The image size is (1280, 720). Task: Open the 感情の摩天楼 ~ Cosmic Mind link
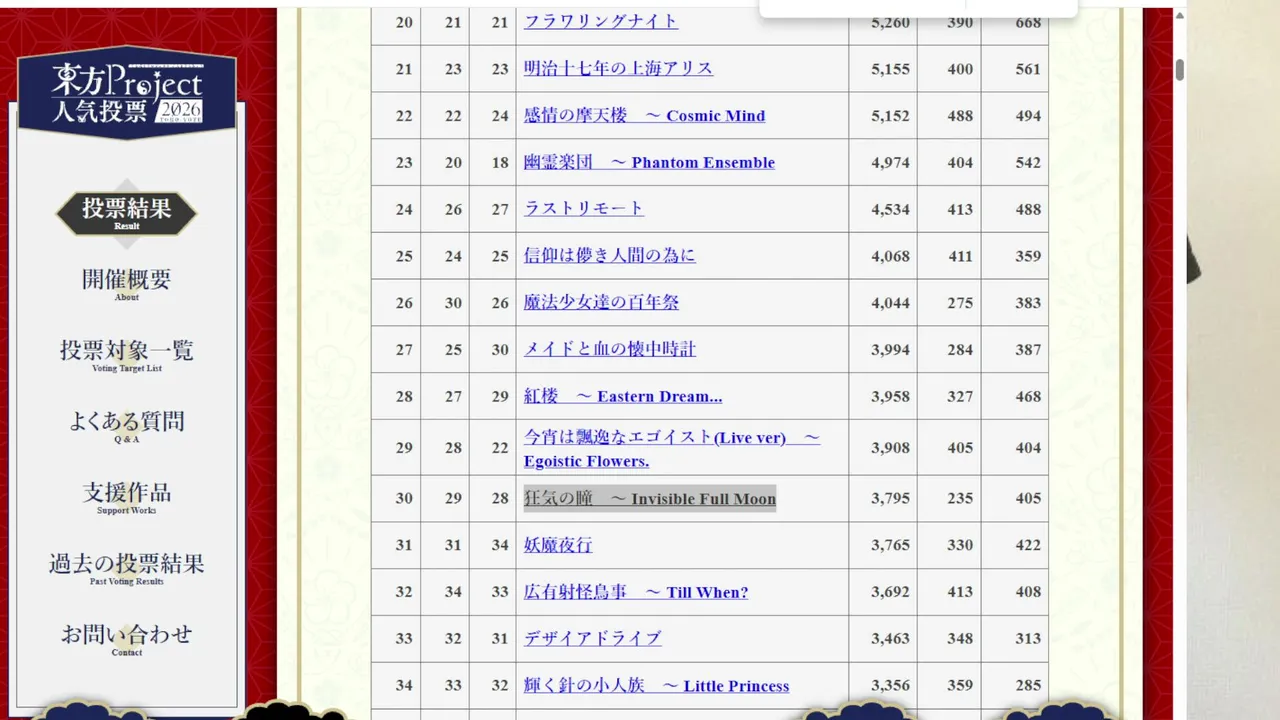point(644,115)
